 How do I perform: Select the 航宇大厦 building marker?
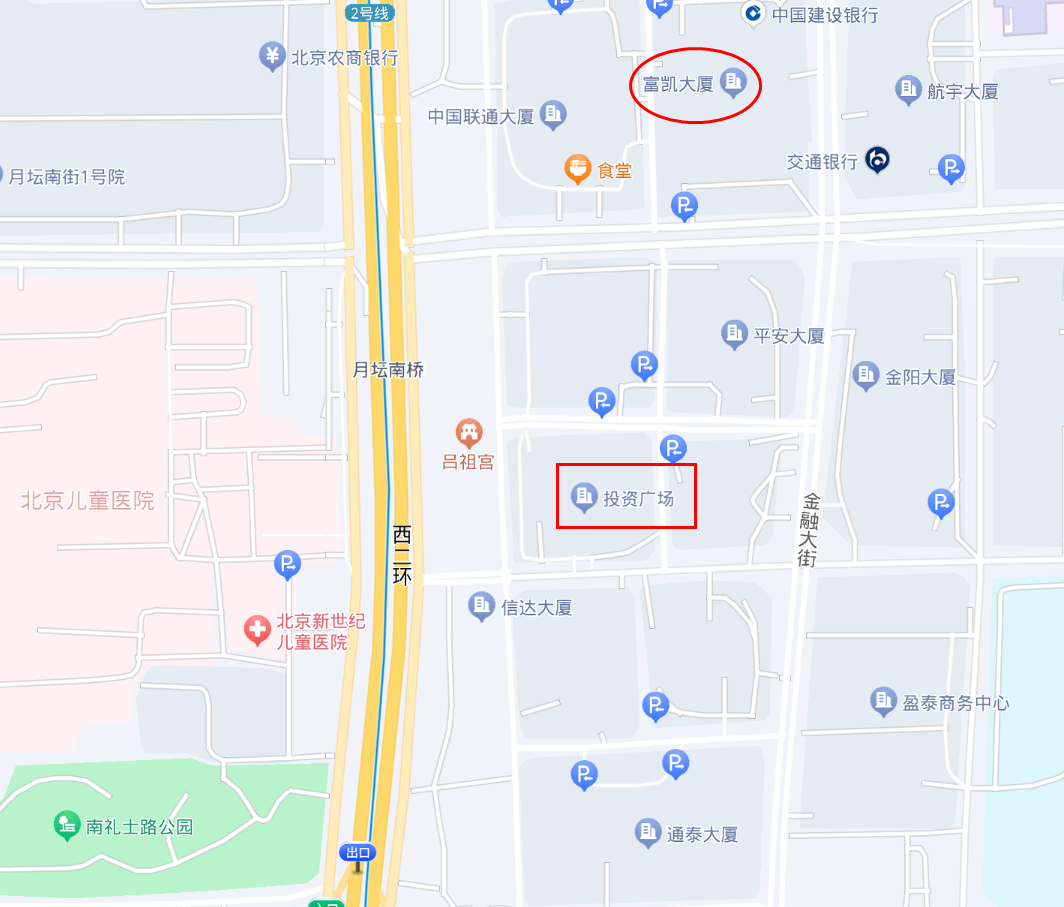pos(908,89)
